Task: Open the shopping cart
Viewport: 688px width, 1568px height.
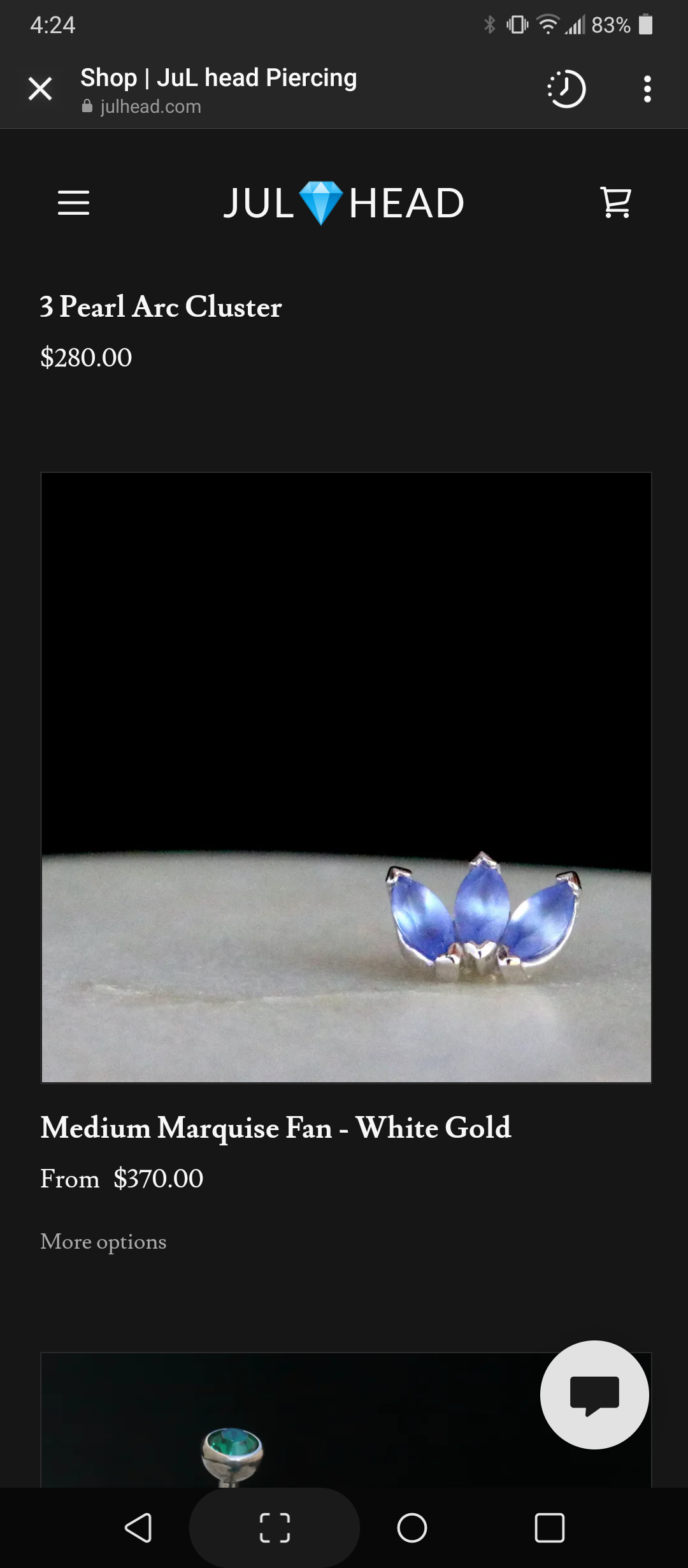Action: (615, 203)
